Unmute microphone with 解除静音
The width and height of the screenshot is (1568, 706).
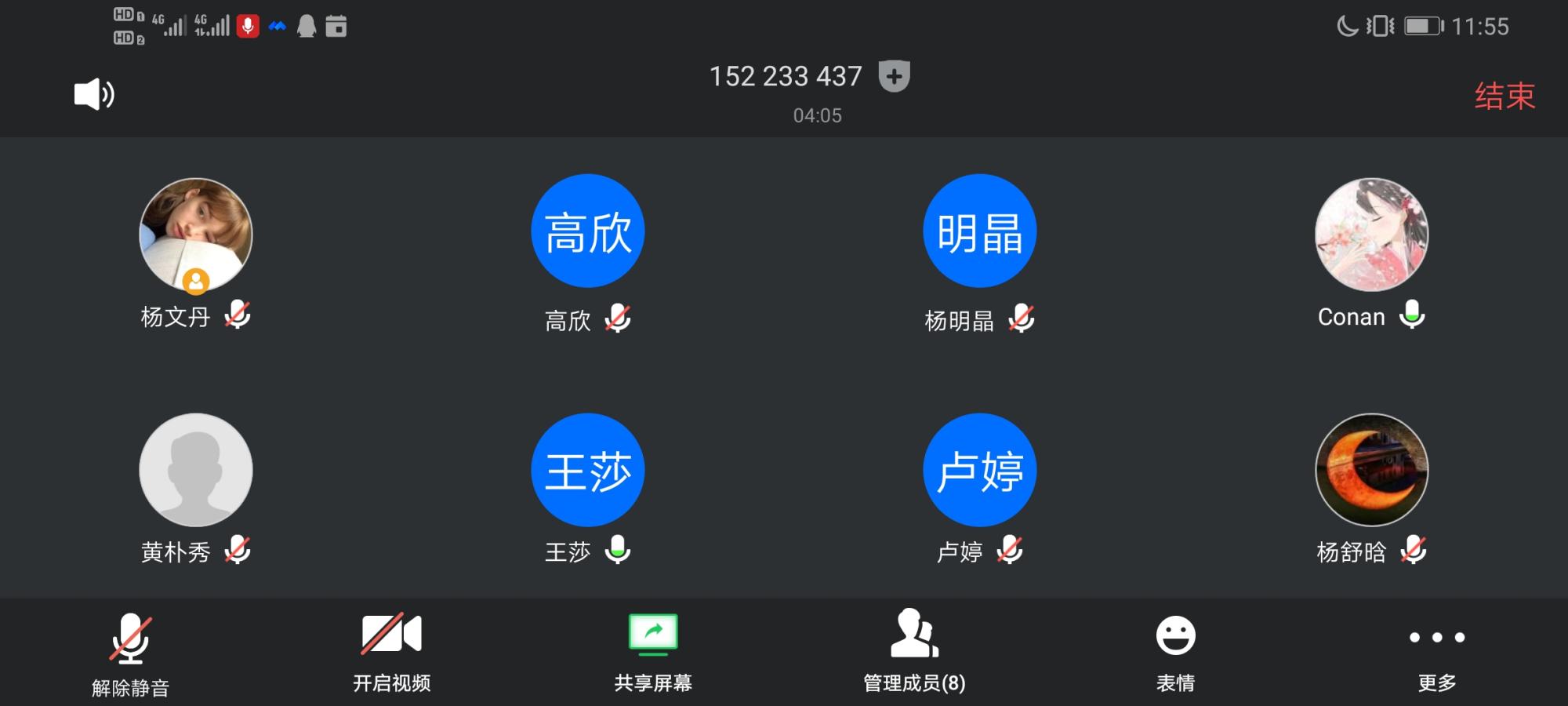(130, 653)
